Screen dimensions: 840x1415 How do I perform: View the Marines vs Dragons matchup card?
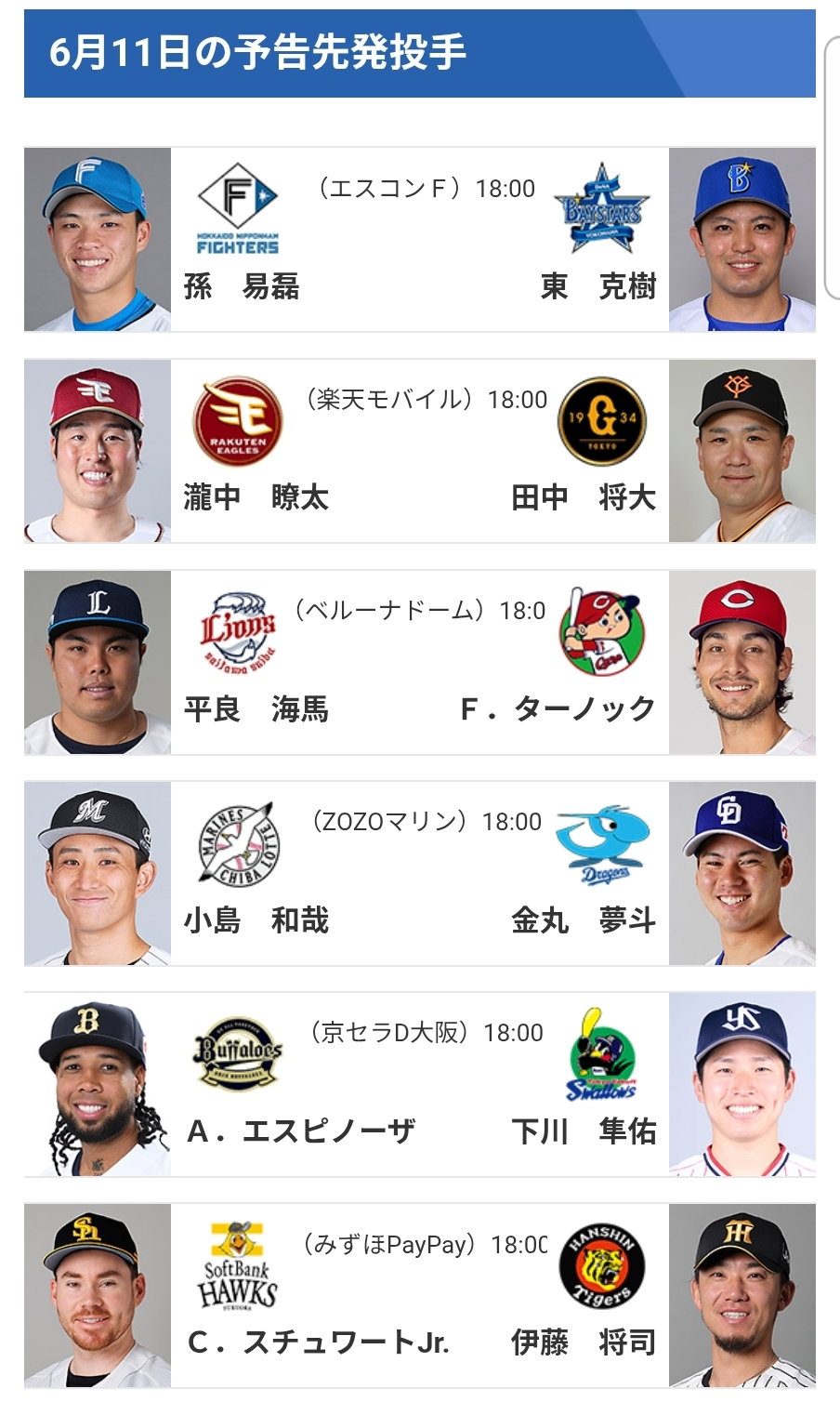[420, 873]
